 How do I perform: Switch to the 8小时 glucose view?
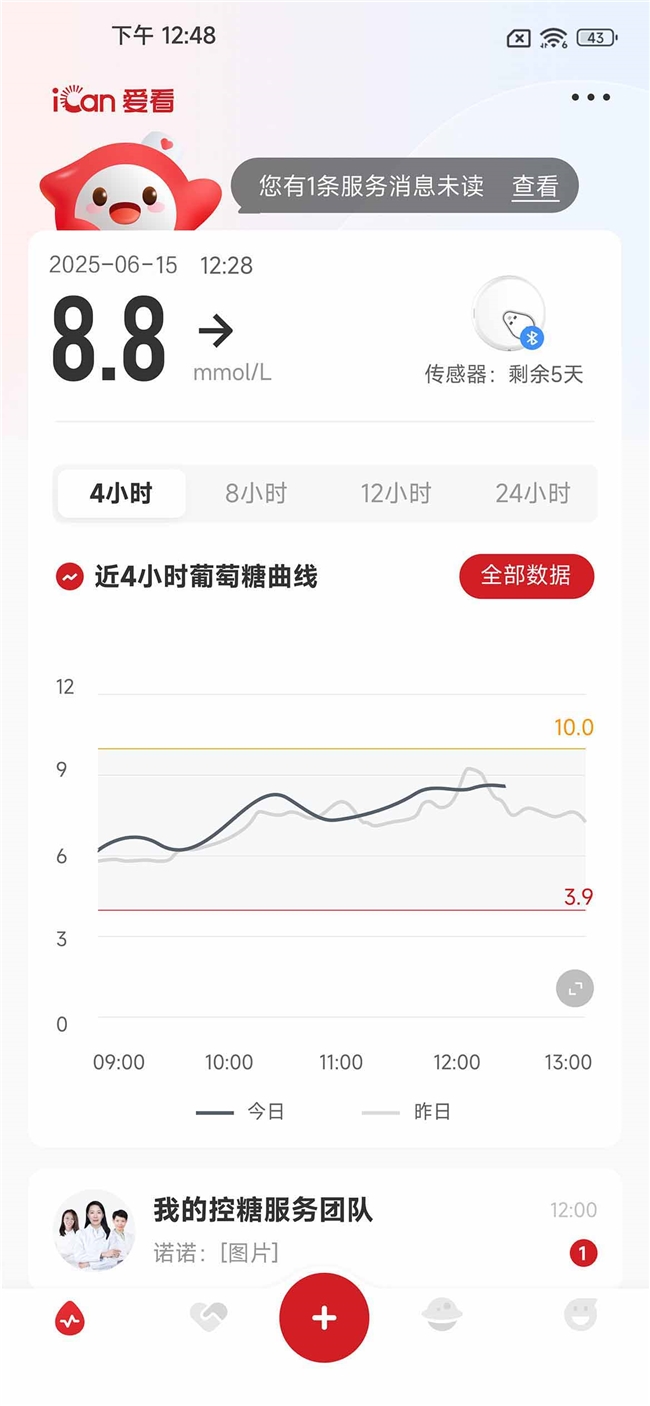[x=256, y=493]
